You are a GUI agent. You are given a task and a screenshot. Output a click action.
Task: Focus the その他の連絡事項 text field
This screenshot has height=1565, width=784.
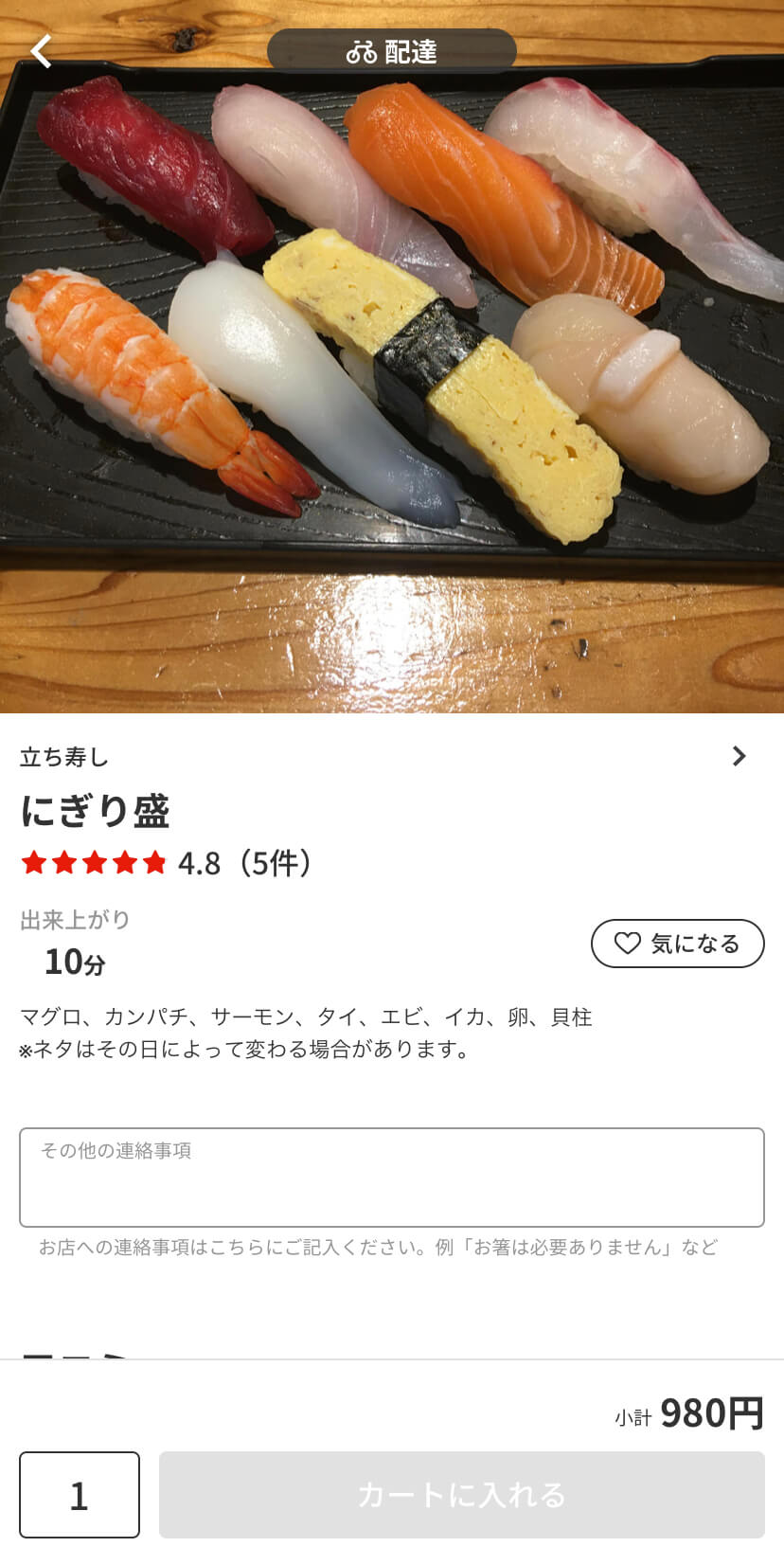(391, 1178)
